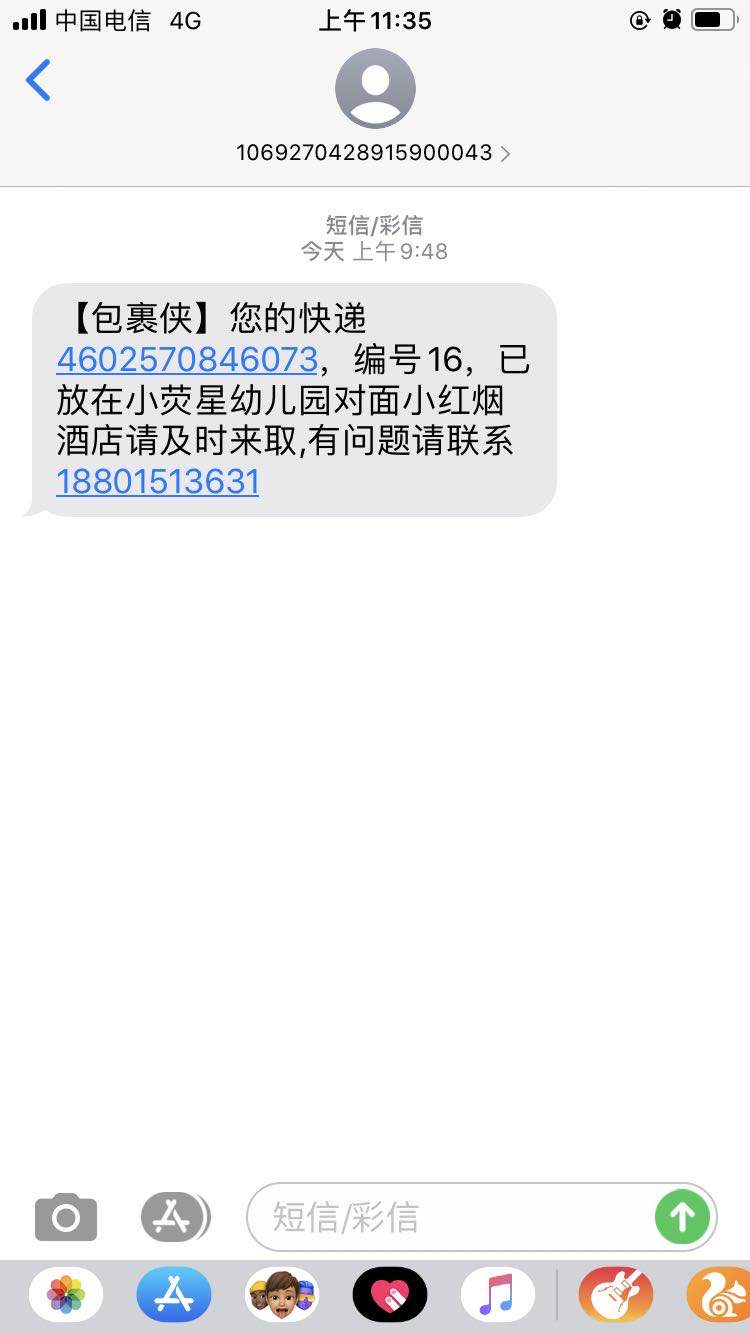Open the Memoji stickers app
This screenshot has height=1334, width=750.
click(282, 1295)
